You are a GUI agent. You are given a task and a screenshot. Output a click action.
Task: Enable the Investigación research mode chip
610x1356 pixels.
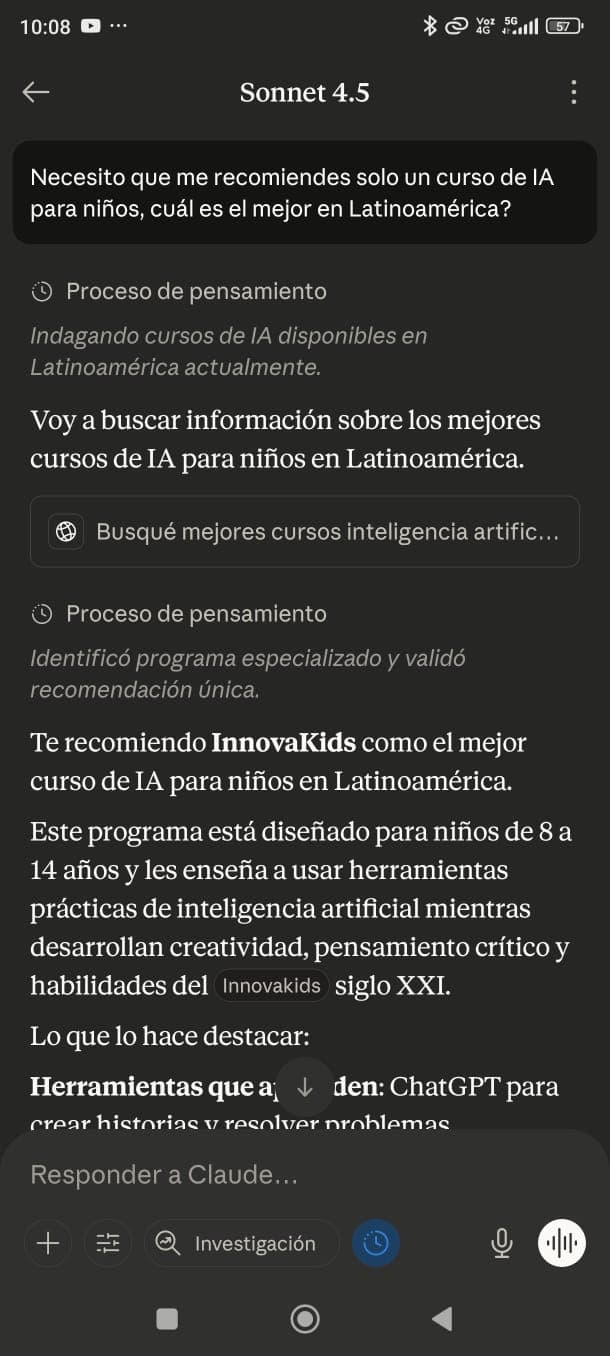point(242,1243)
